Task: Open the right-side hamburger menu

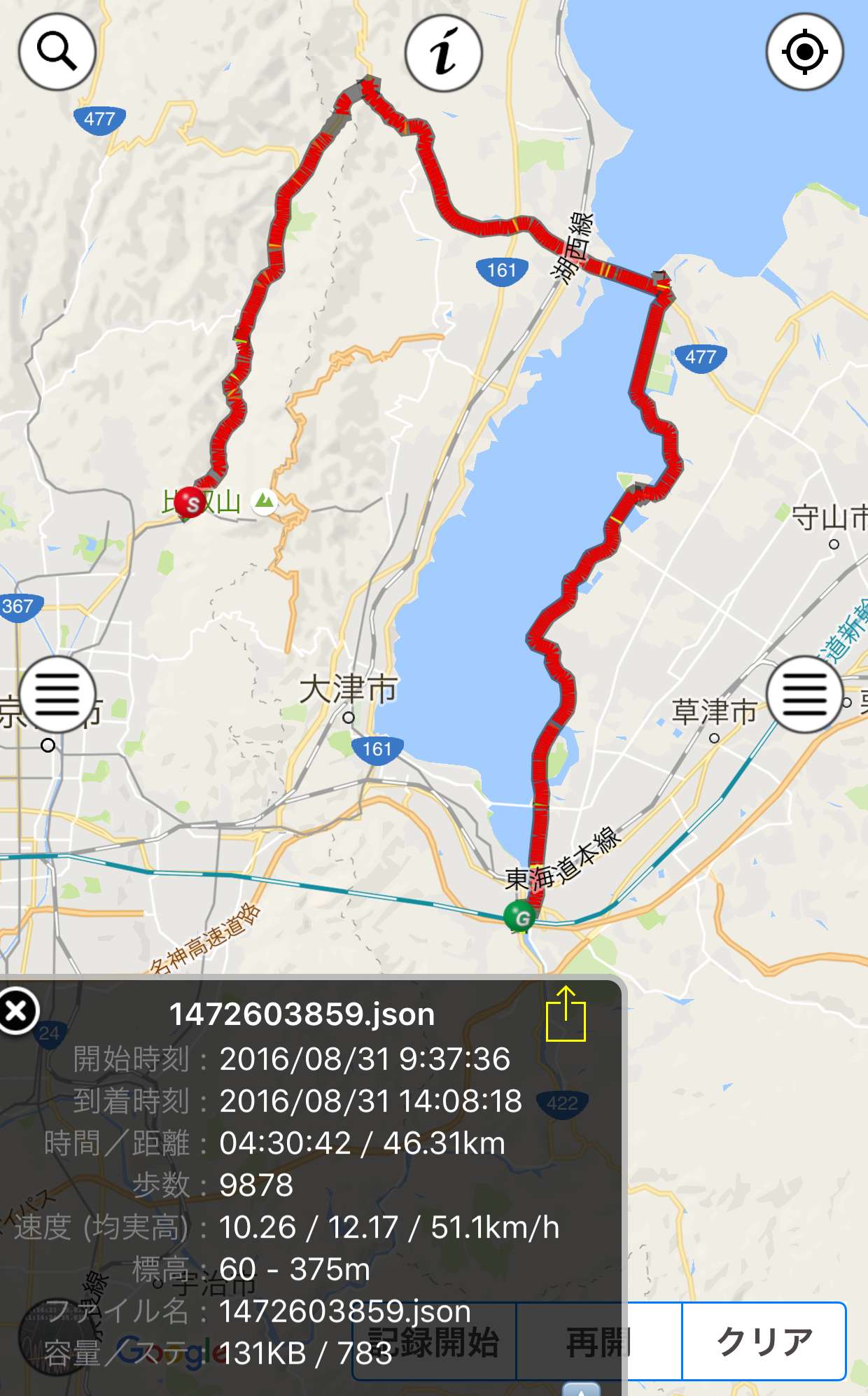Action: 804,694
